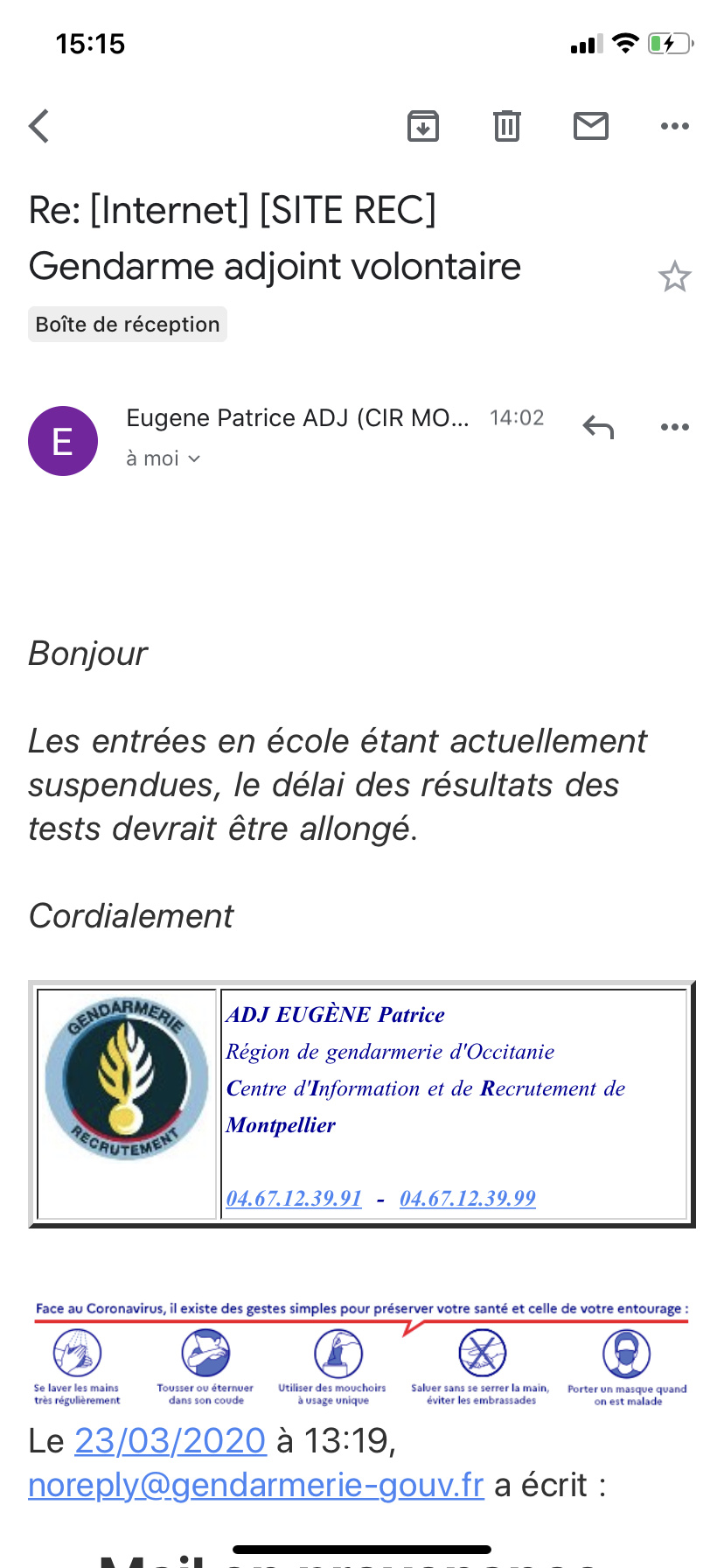Open message options next to reply arrow
Viewport: 724px width, 1568px height.
tap(674, 427)
